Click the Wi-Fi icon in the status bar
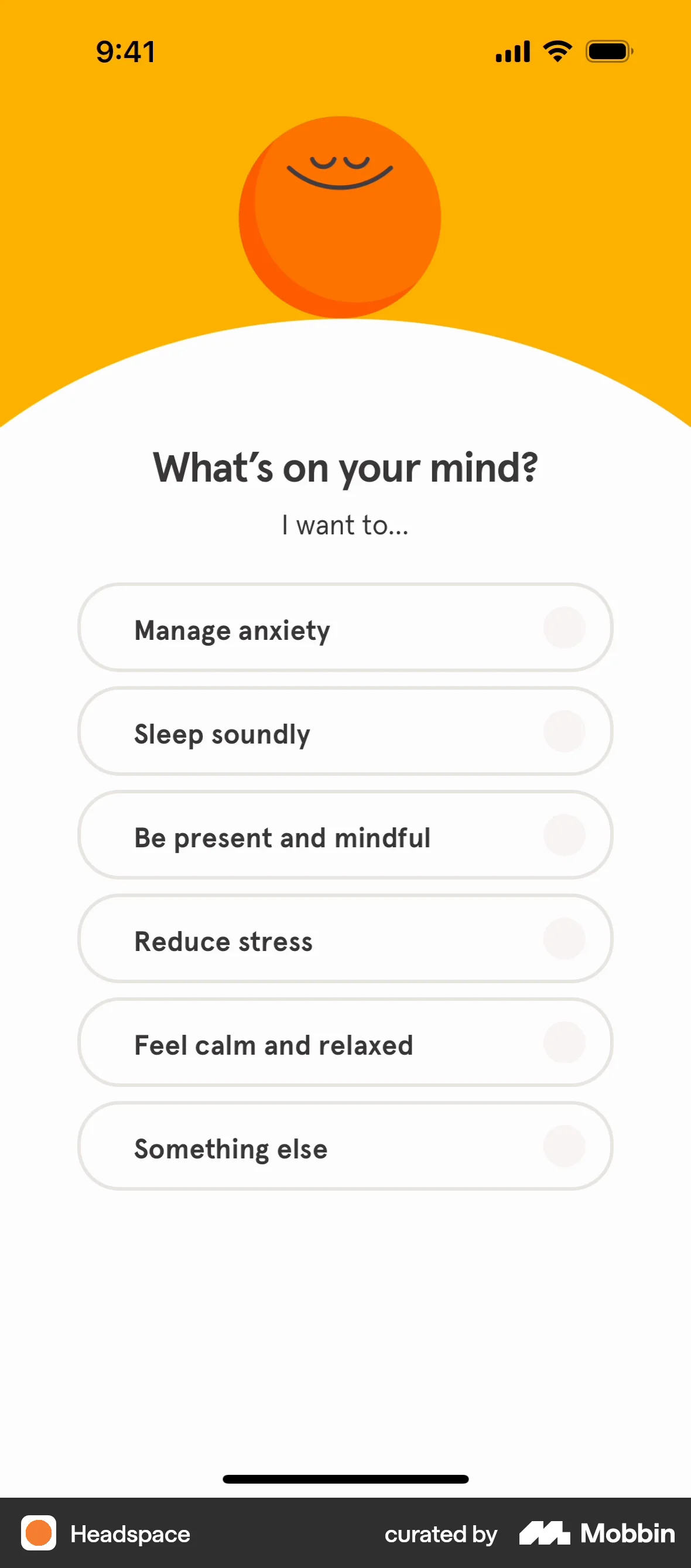Image resolution: width=691 pixels, height=1568 pixels. (x=555, y=52)
